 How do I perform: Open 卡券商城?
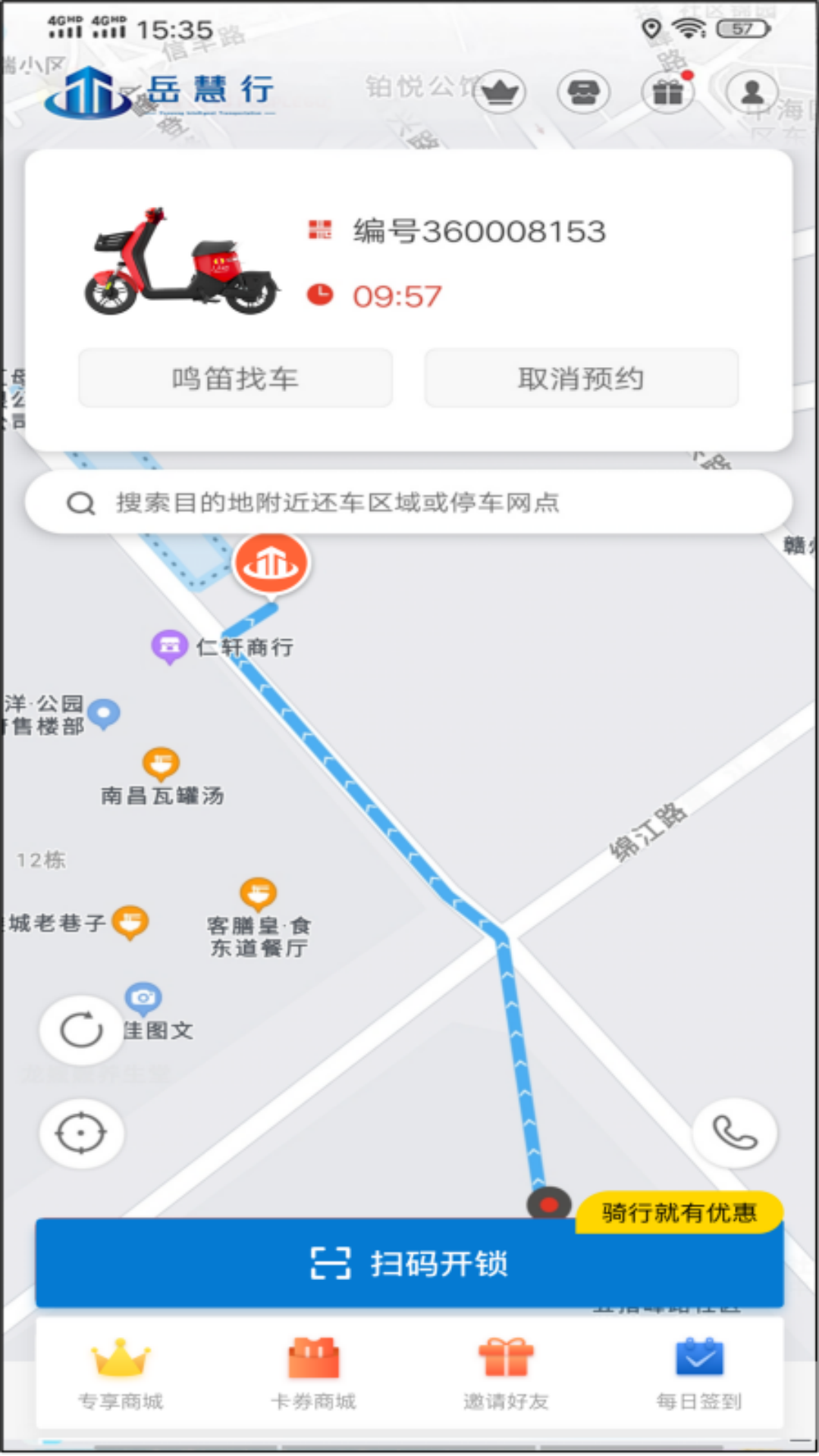coord(314,1373)
